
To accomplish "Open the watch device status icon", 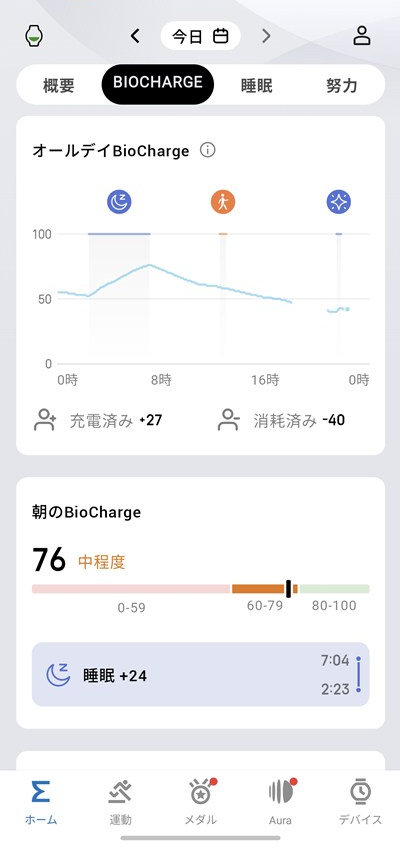I will tap(34, 36).
